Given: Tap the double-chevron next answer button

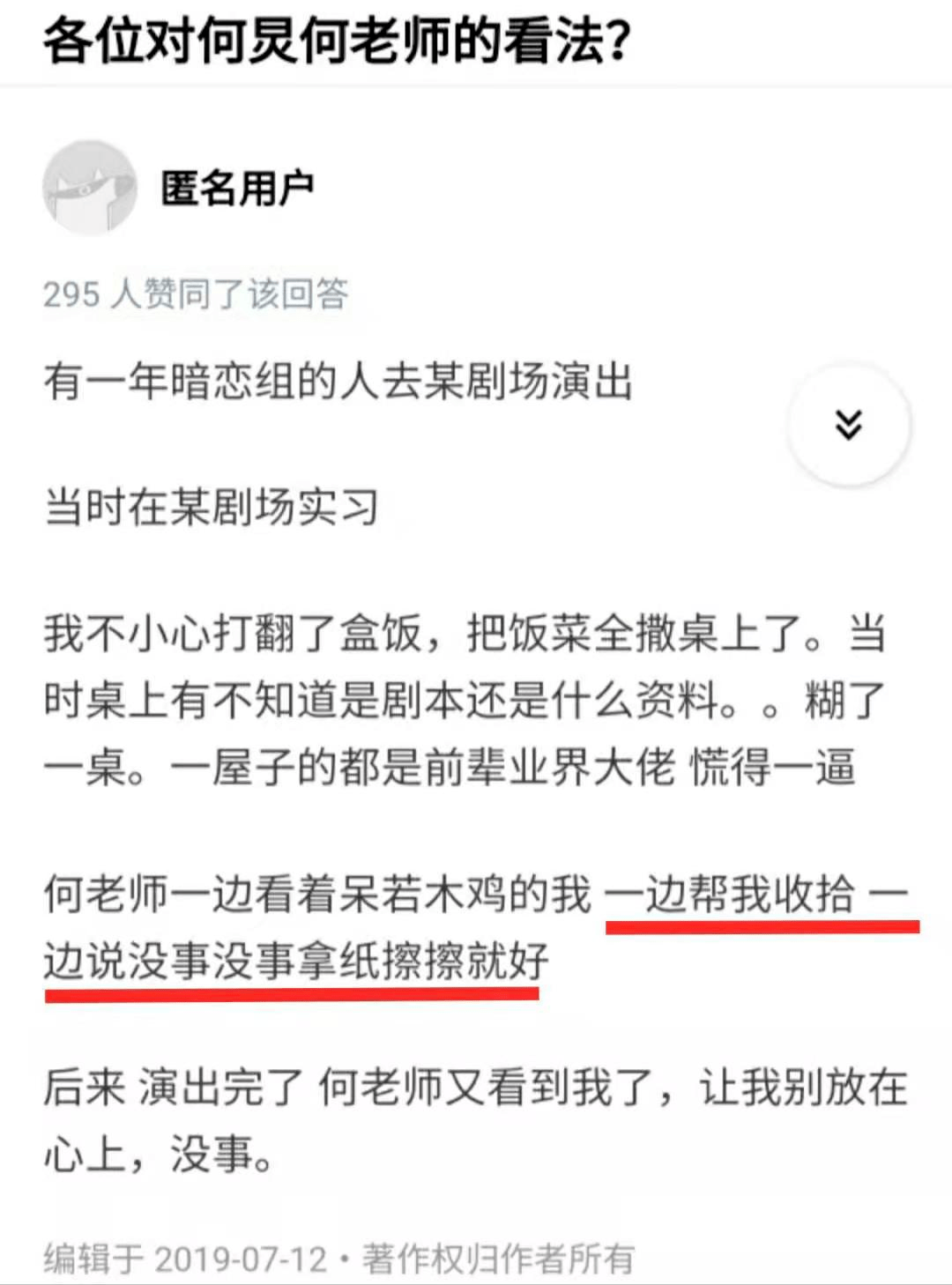Looking at the screenshot, I should 848,425.
